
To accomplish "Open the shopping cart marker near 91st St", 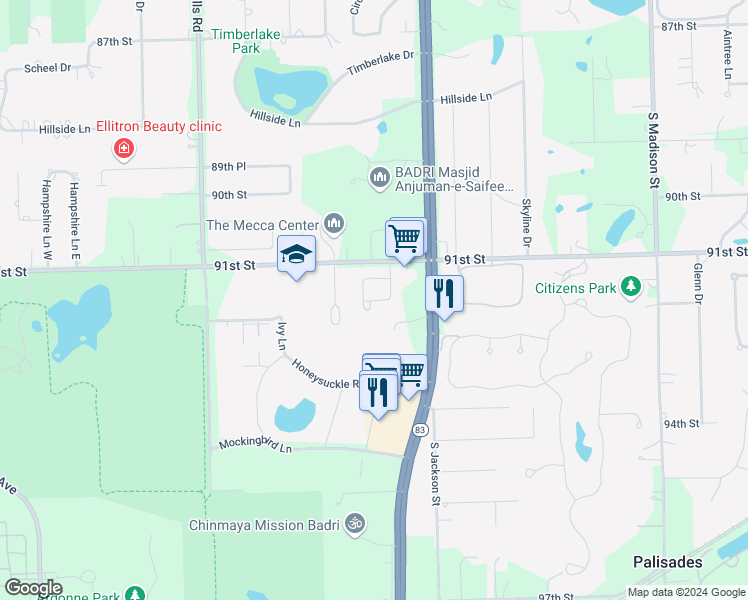I will [405, 238].
